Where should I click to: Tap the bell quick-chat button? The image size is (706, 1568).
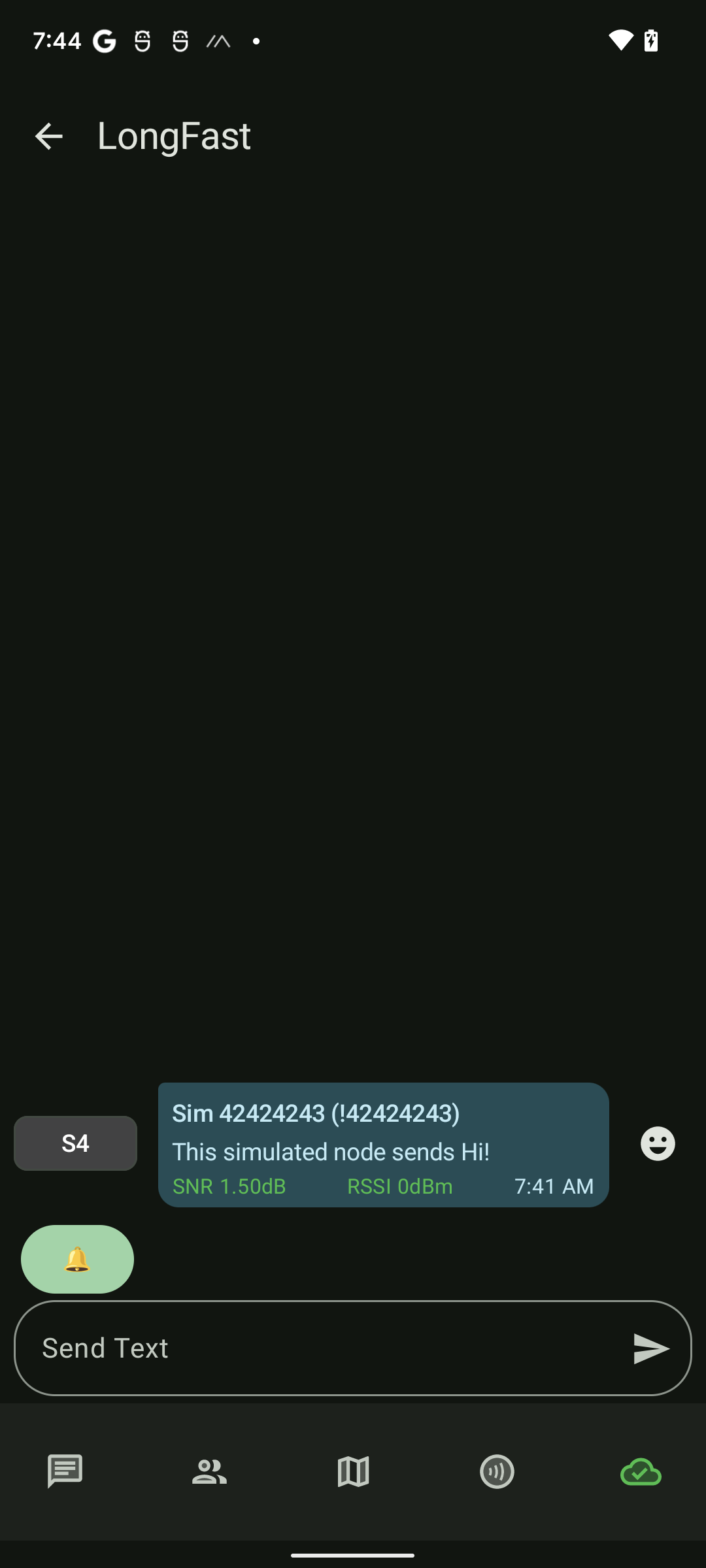77,1259
